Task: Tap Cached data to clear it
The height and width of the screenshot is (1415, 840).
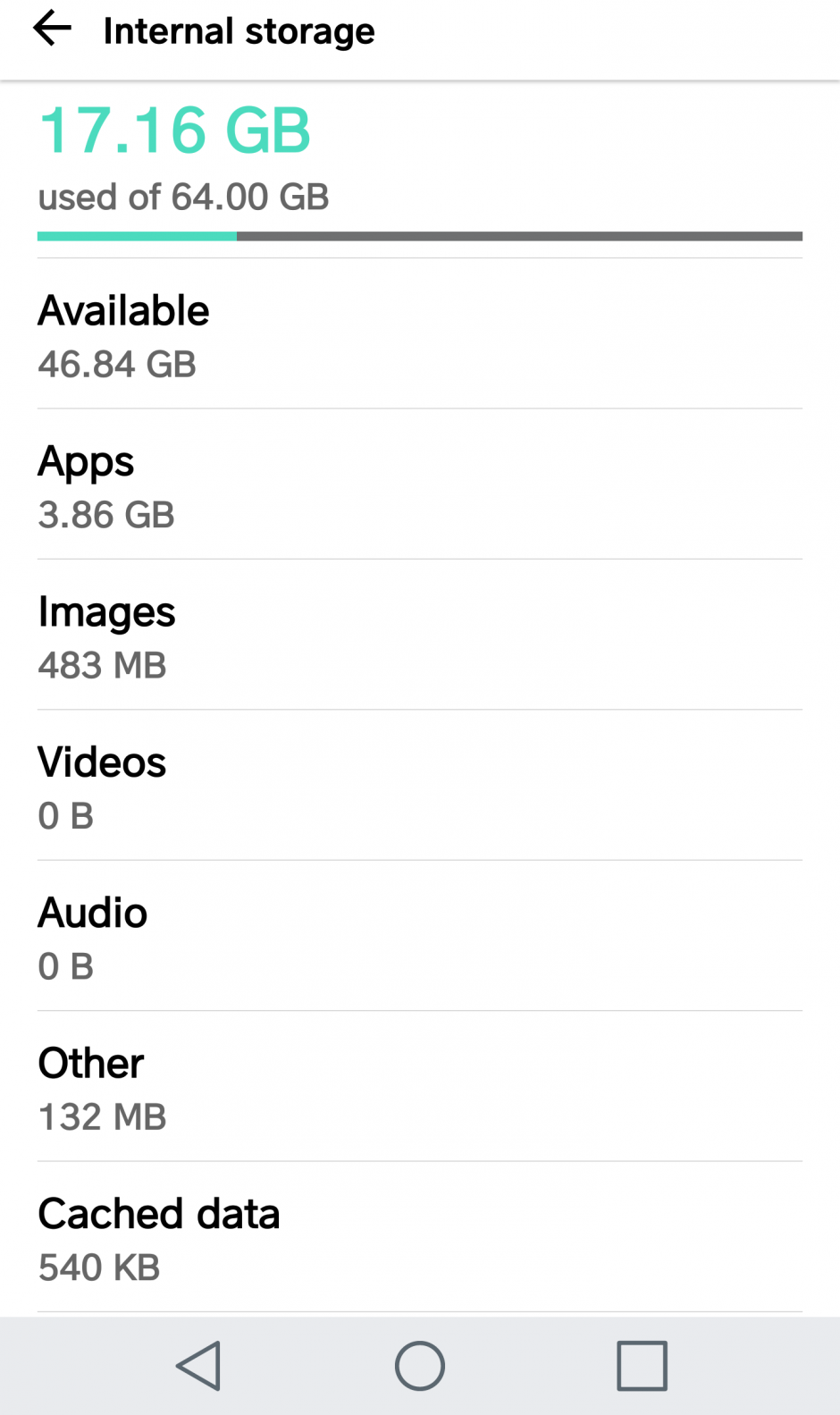Action: (419, 1238)
